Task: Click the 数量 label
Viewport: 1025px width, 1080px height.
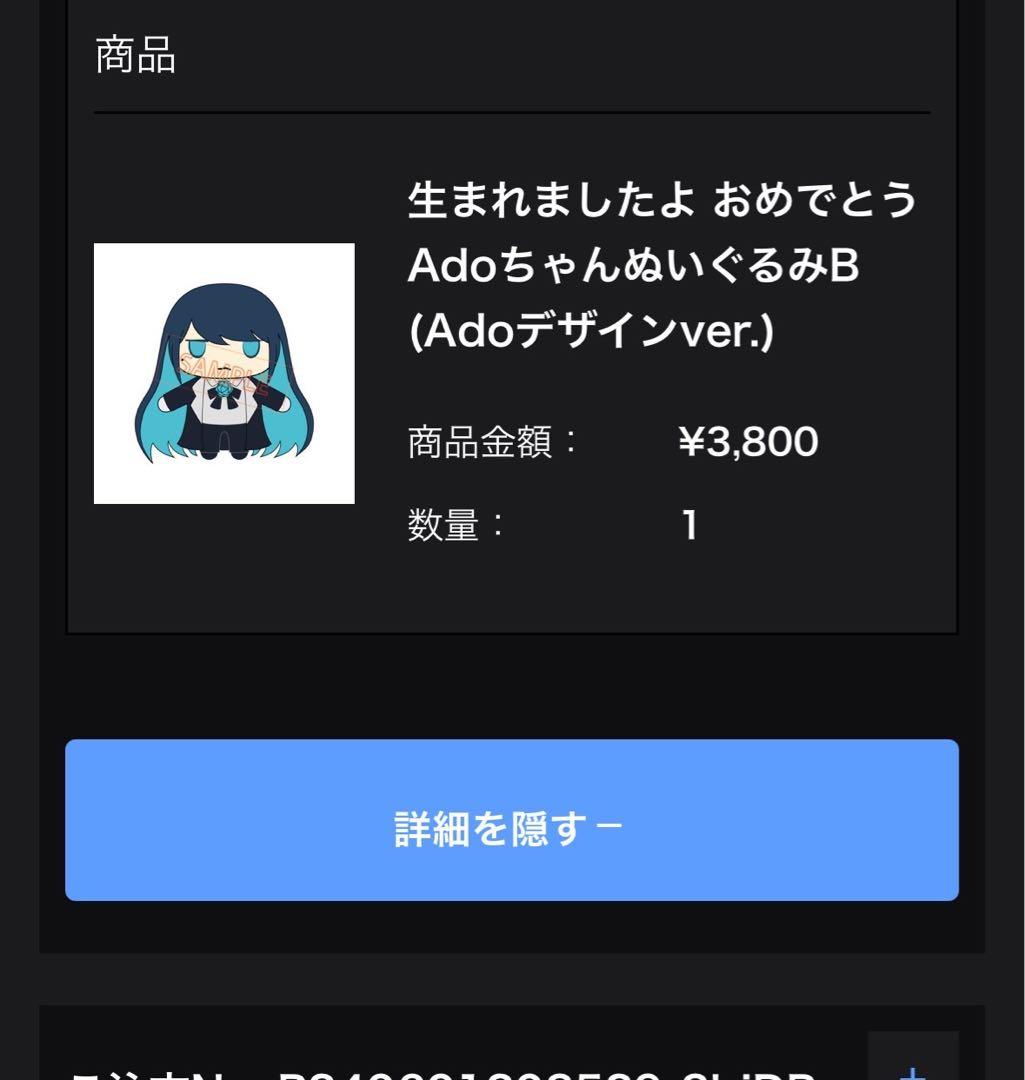Action: pos(457,526)
